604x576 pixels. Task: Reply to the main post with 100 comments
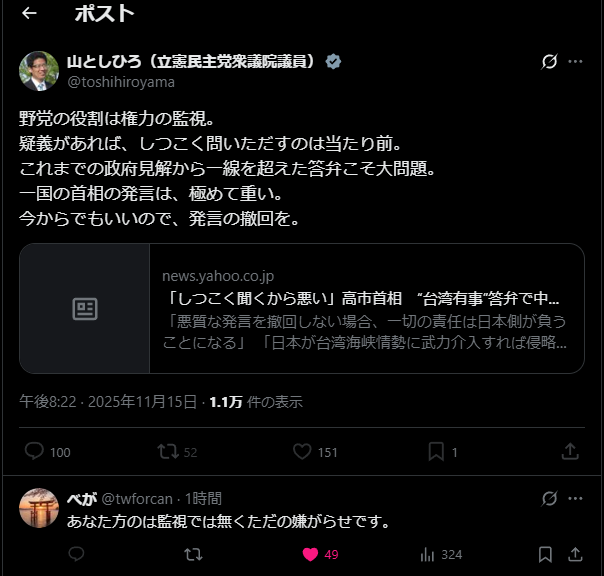pyautogui.click(x=35, y=452)
